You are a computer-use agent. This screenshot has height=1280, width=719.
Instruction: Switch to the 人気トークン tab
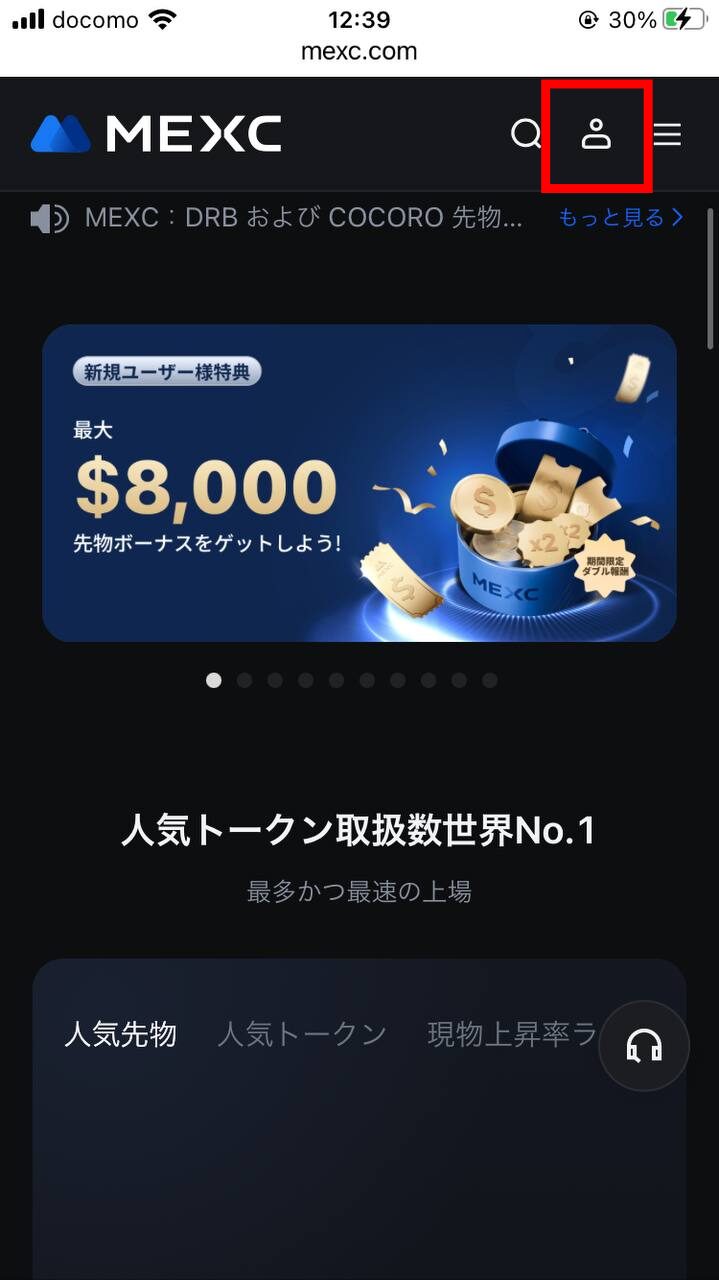tap(301, 1034)
